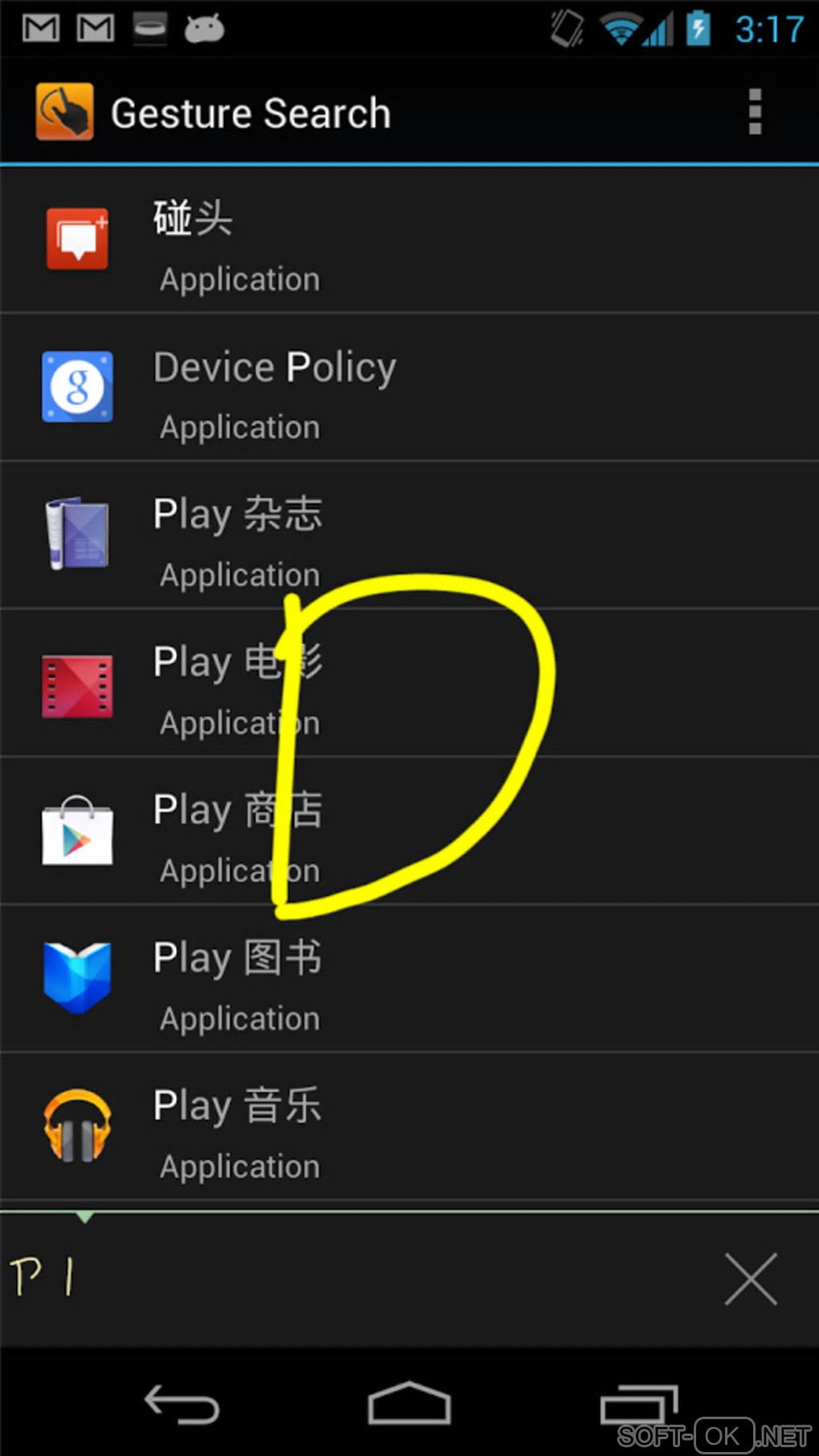Go back using the system back button
The image size is (819, 1456).
point(181,1405)
